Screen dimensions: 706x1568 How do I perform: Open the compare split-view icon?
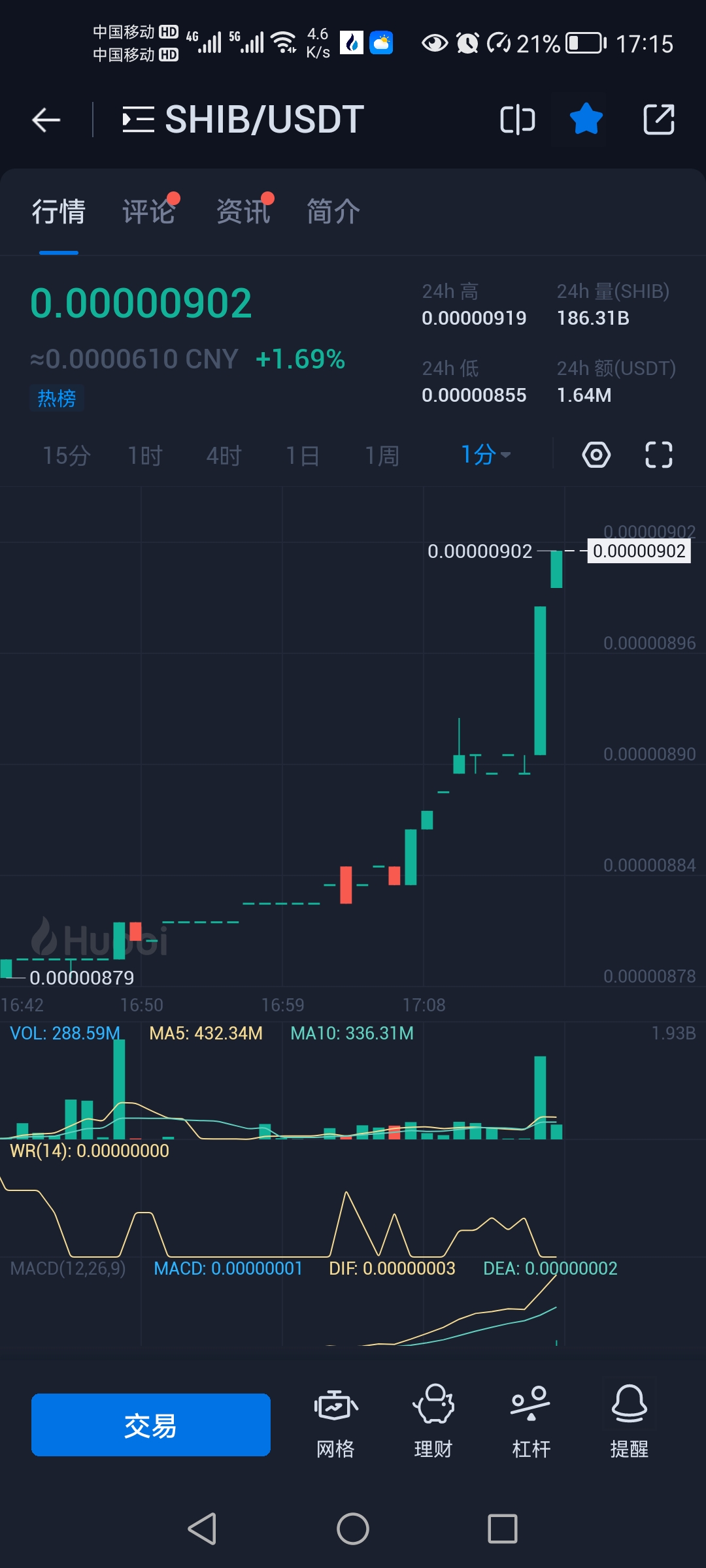click(517, 120)
